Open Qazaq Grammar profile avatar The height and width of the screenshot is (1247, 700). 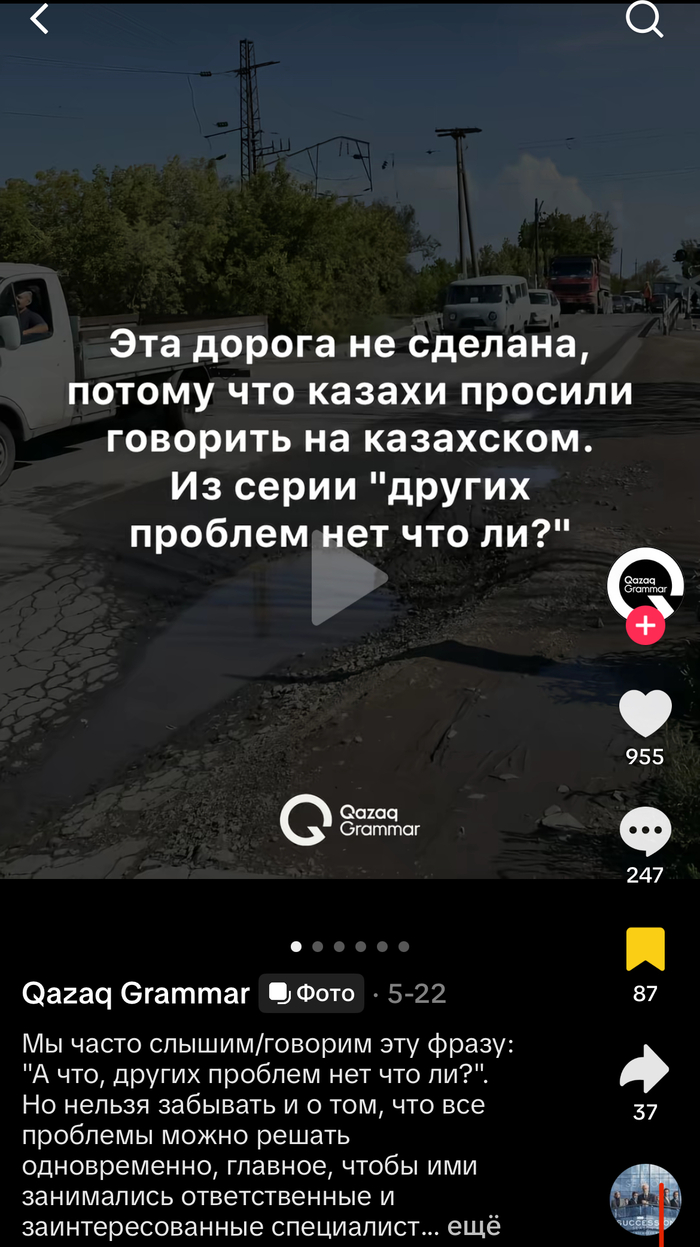pos(645,584)
